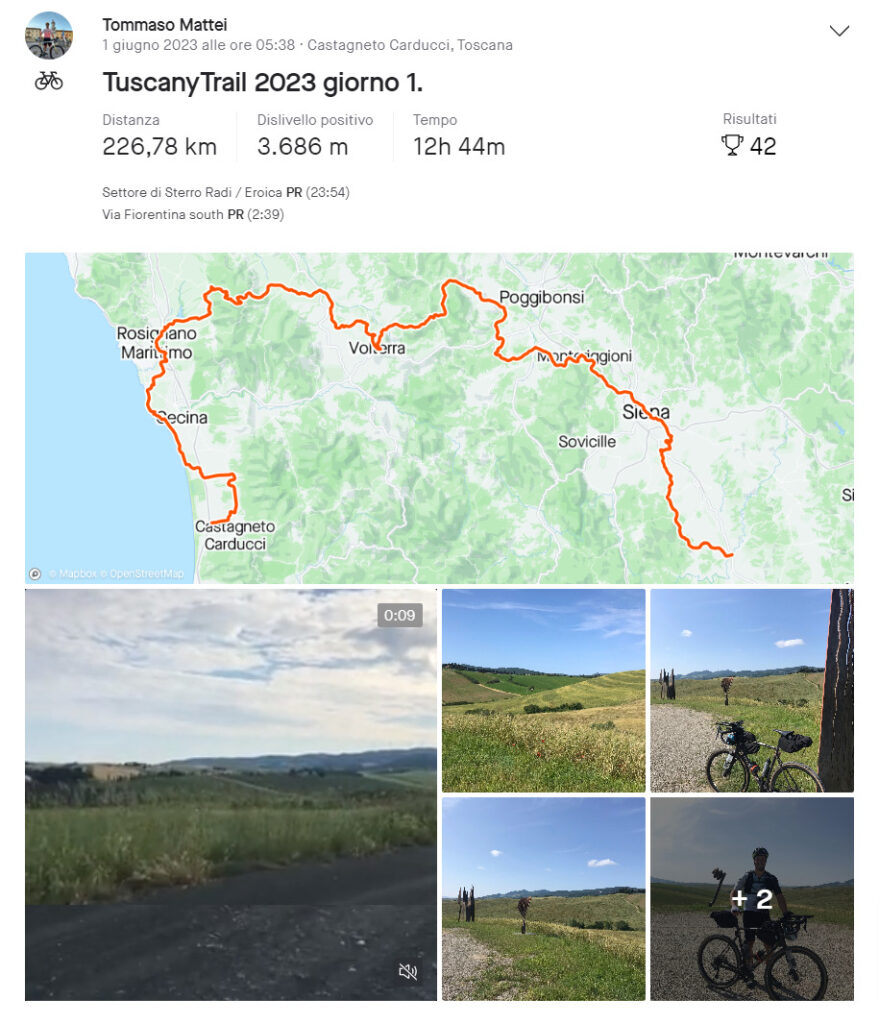Play the 0:09 video clip
Viewport: 879px width, 1024px height.
point(230,794)
